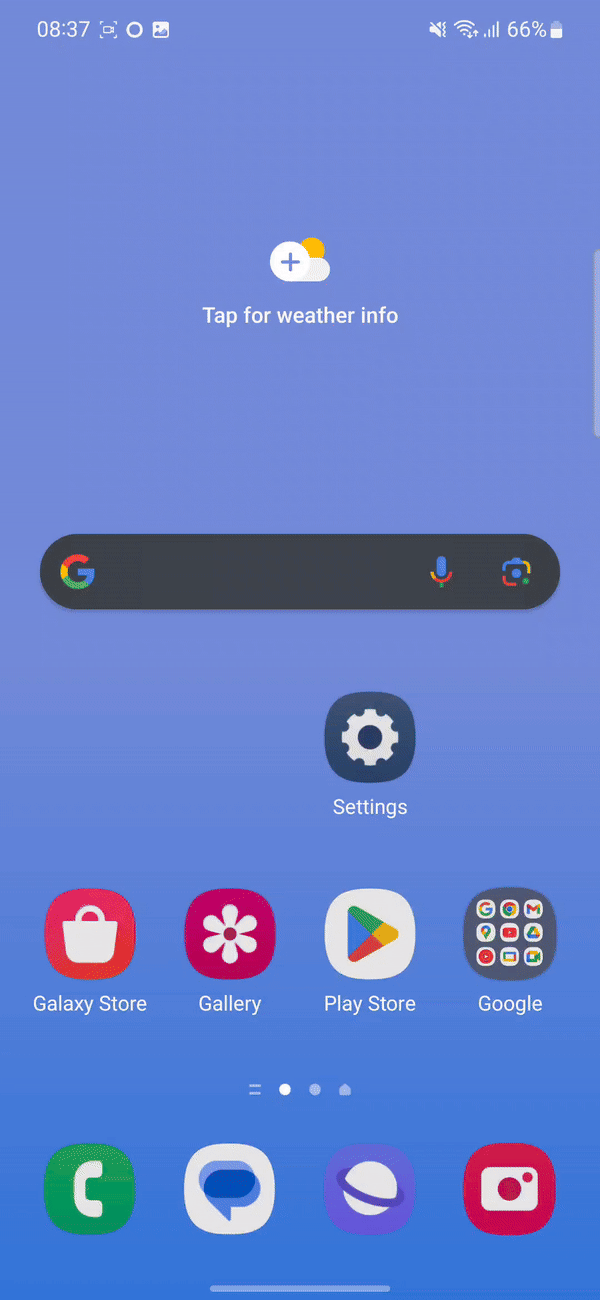
Task: Launch the Messages app
Action: (230, 1189)
